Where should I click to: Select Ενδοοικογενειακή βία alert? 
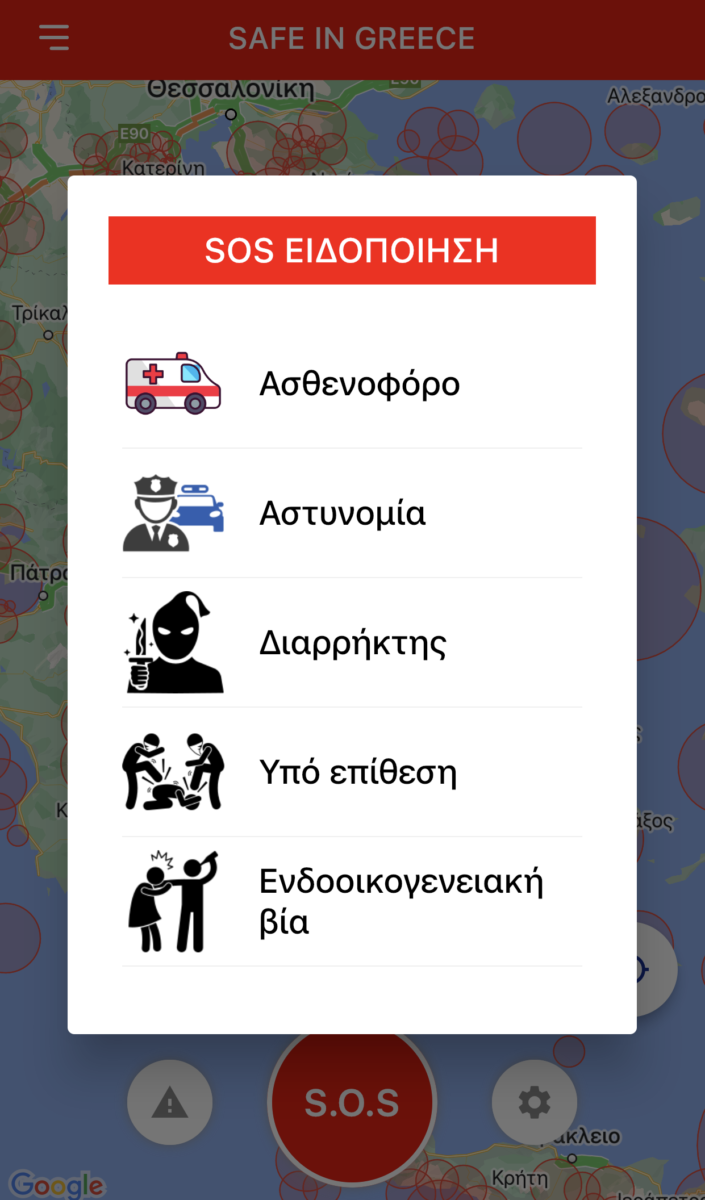(x=352, y=902)
